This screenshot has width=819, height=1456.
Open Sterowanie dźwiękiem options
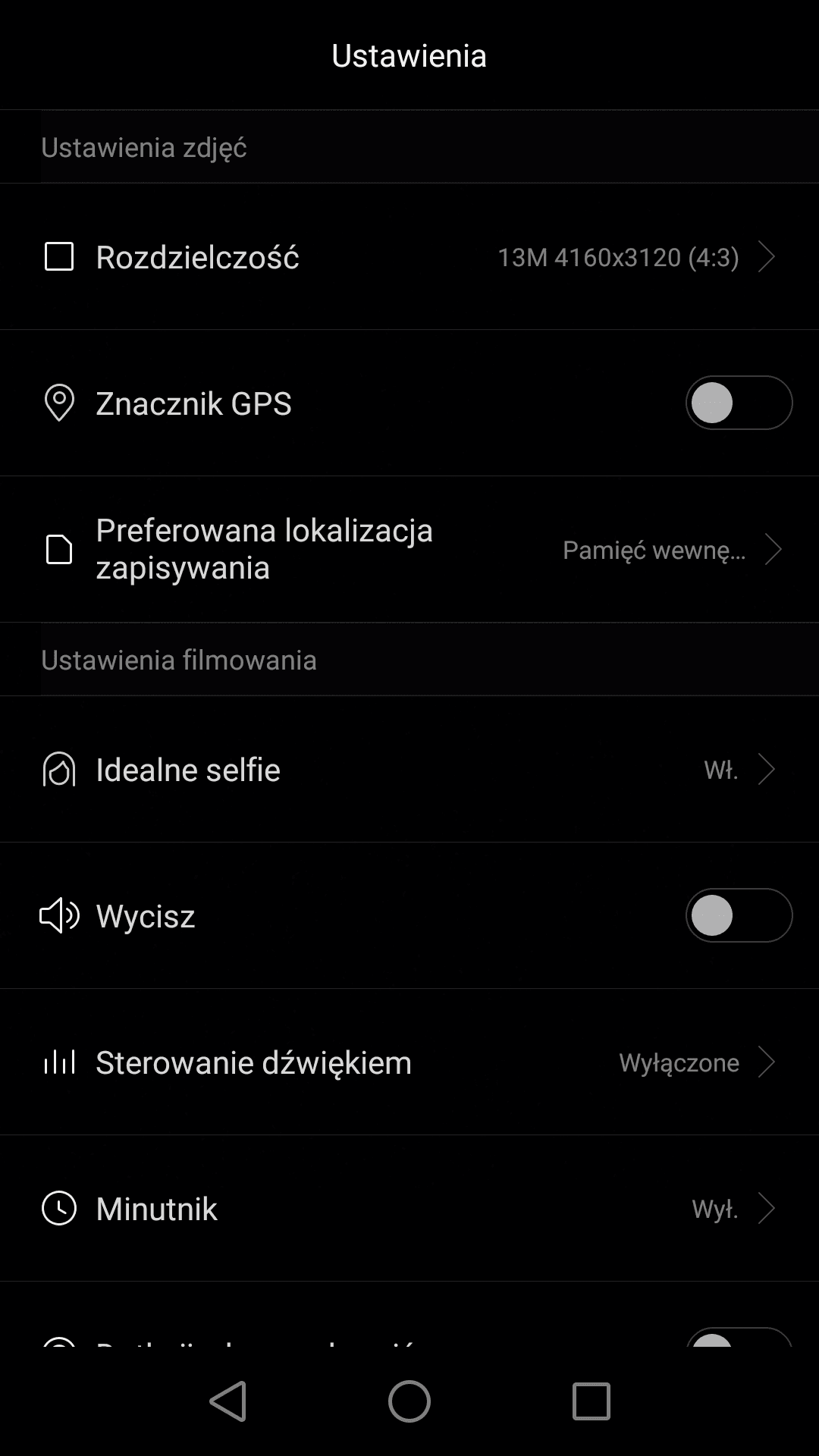[x=409, y=1062]
